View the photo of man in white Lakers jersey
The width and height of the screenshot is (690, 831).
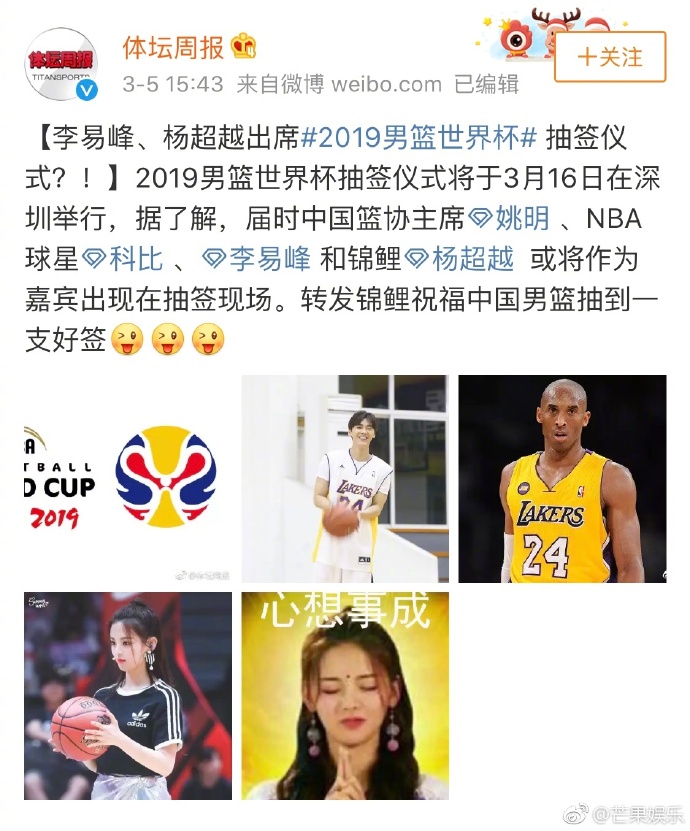pyautogui.click(x=345, y=479)
